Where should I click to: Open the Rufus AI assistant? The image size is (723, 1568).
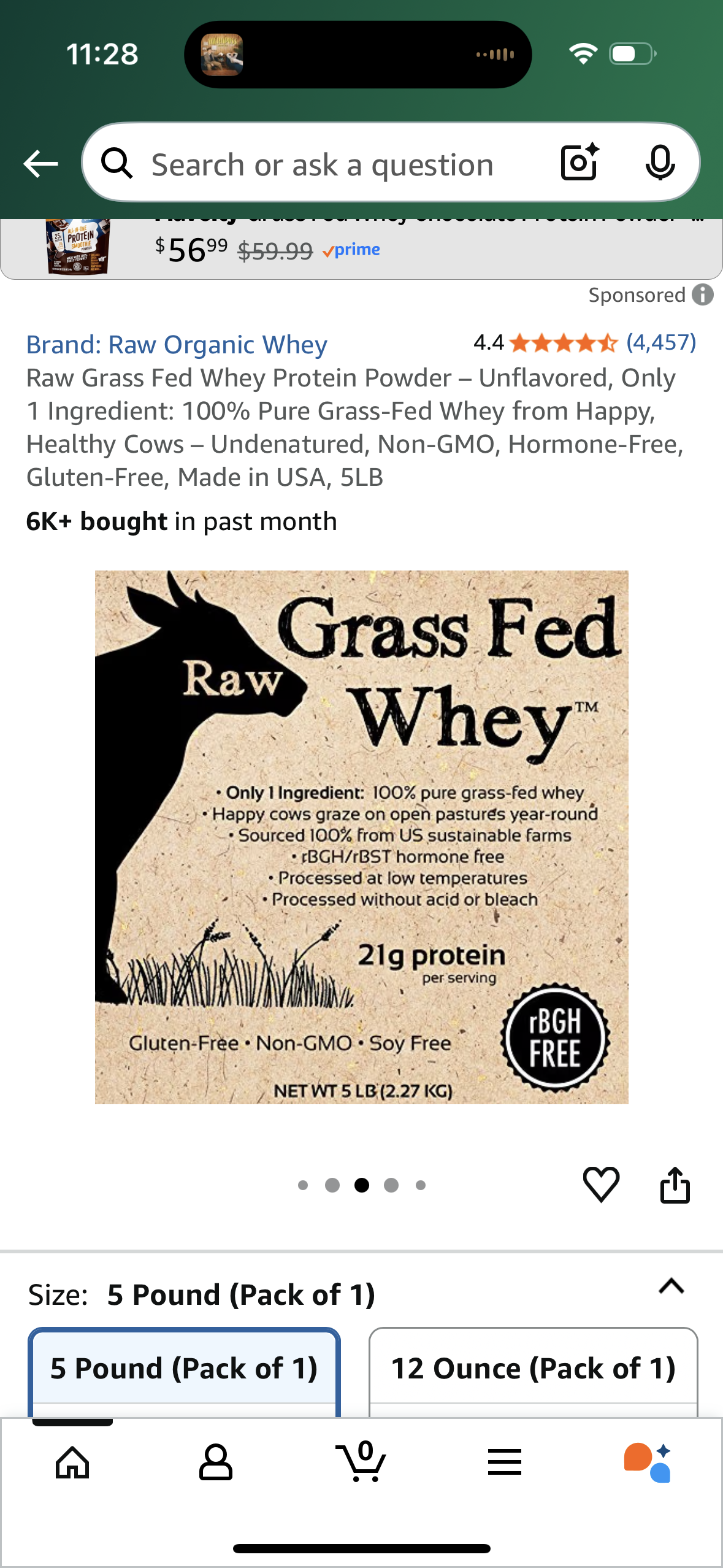[648, 1462]
